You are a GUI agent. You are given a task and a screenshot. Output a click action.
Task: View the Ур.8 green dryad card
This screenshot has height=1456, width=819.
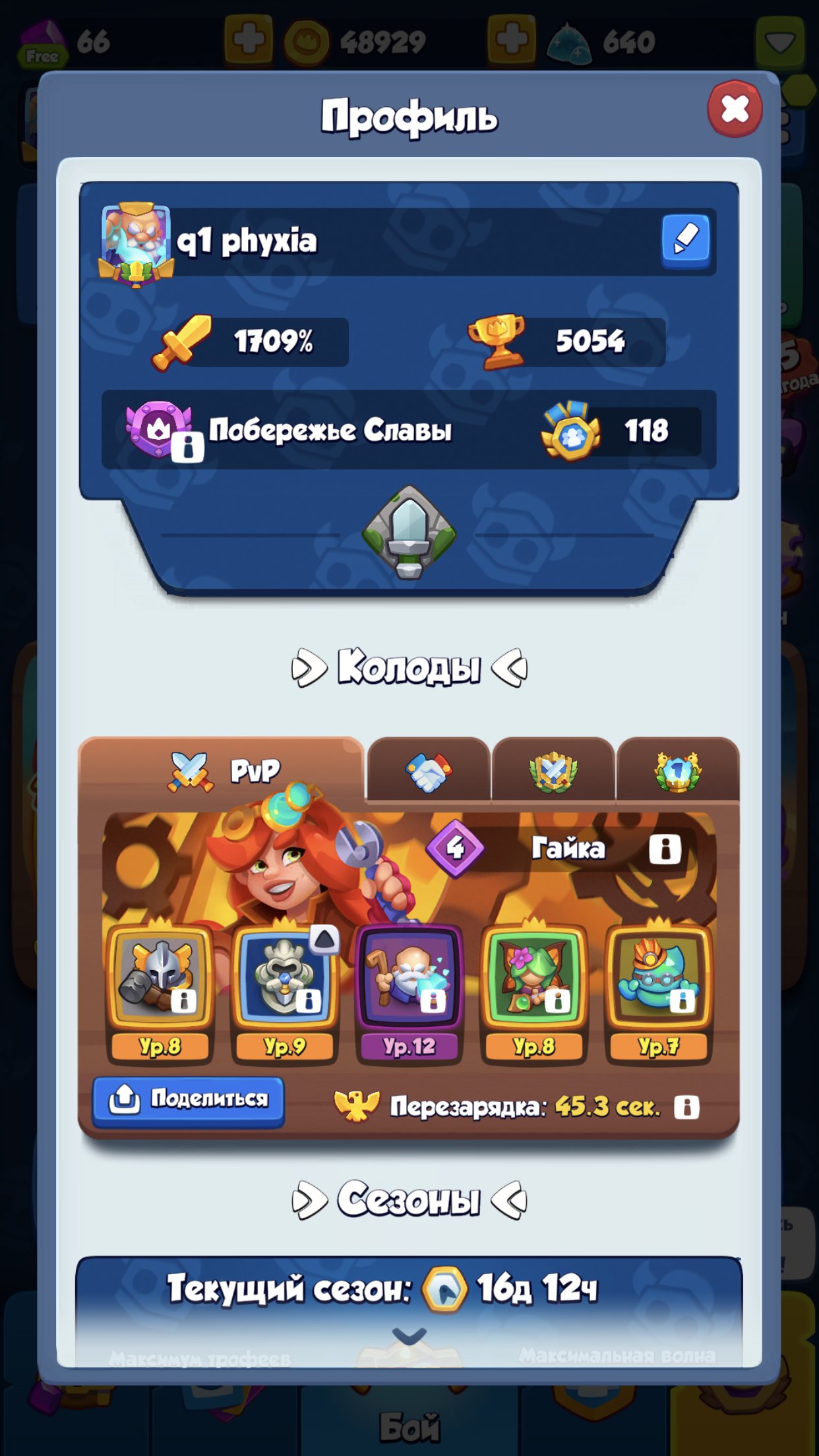click(x=533, y=977)
